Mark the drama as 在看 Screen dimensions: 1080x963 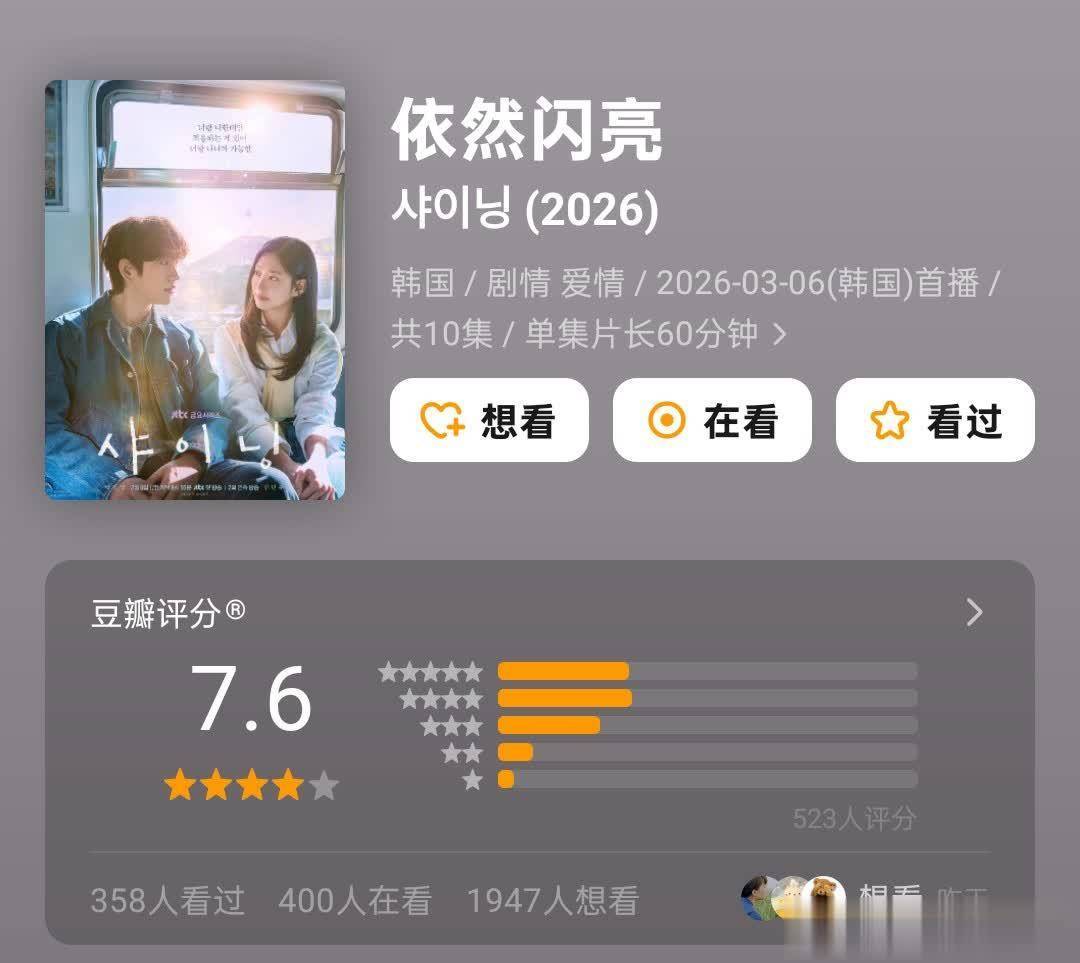(x=712, y=420)
